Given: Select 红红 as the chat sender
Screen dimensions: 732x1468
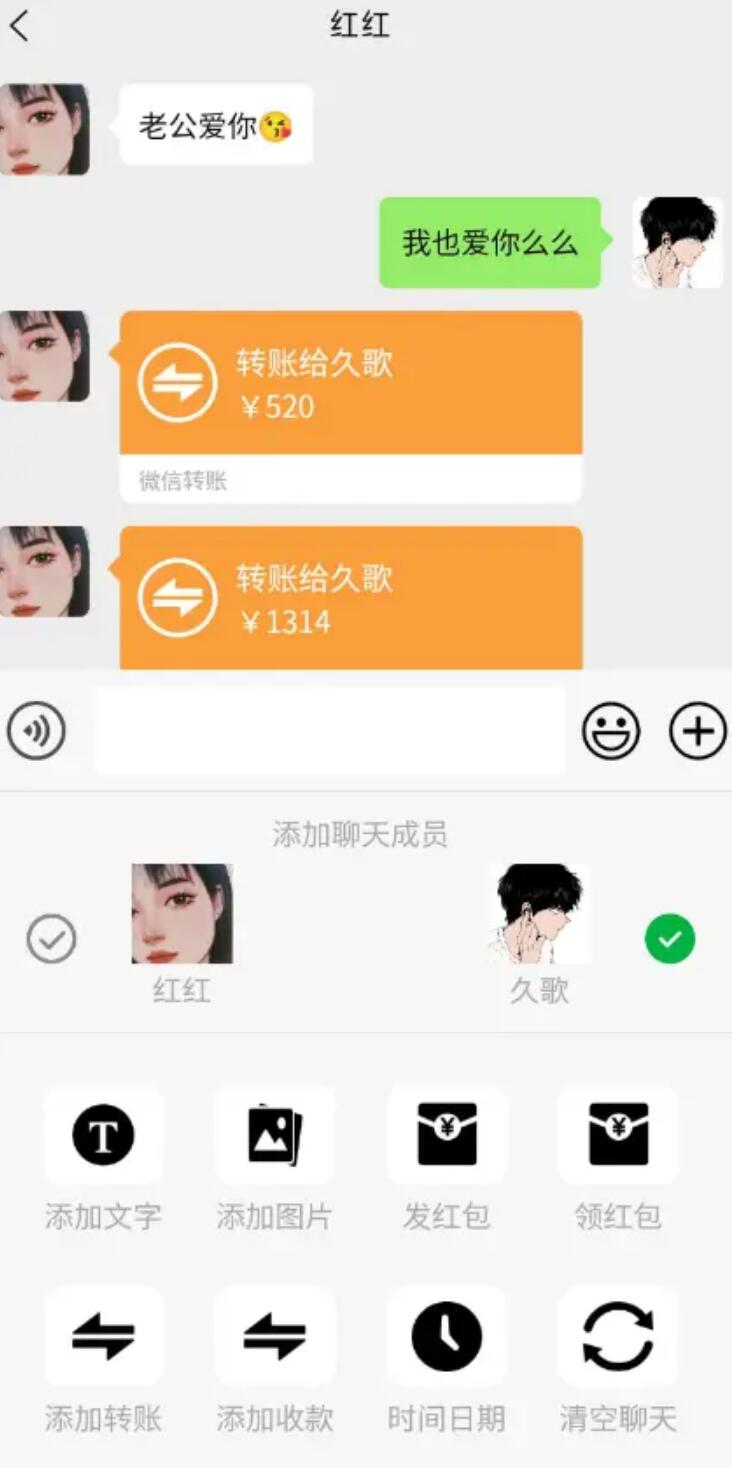Looking at the screenshot, I should 51,939.
